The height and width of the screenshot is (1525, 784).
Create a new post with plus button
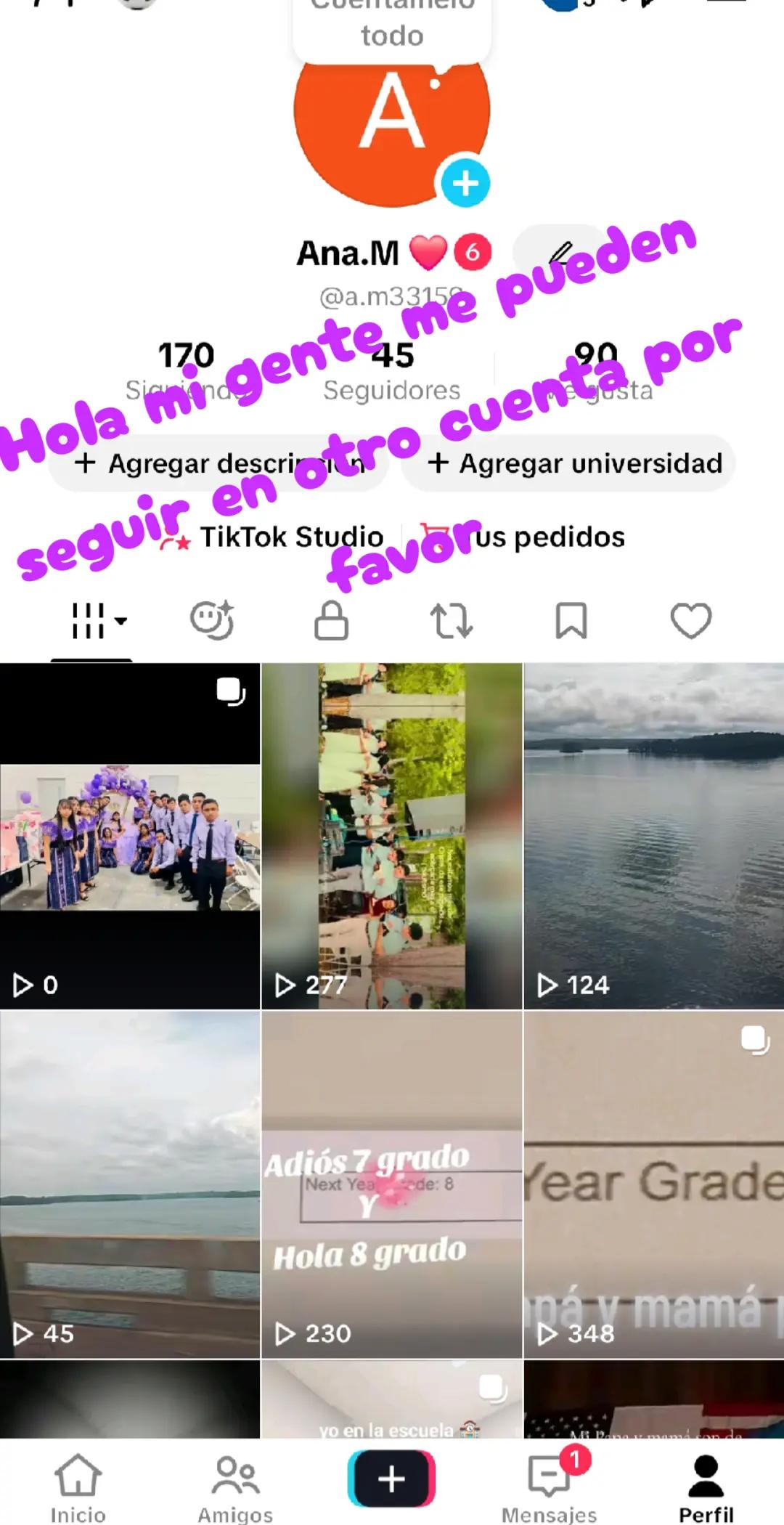pyautogui.click(x=391, y=1479)
